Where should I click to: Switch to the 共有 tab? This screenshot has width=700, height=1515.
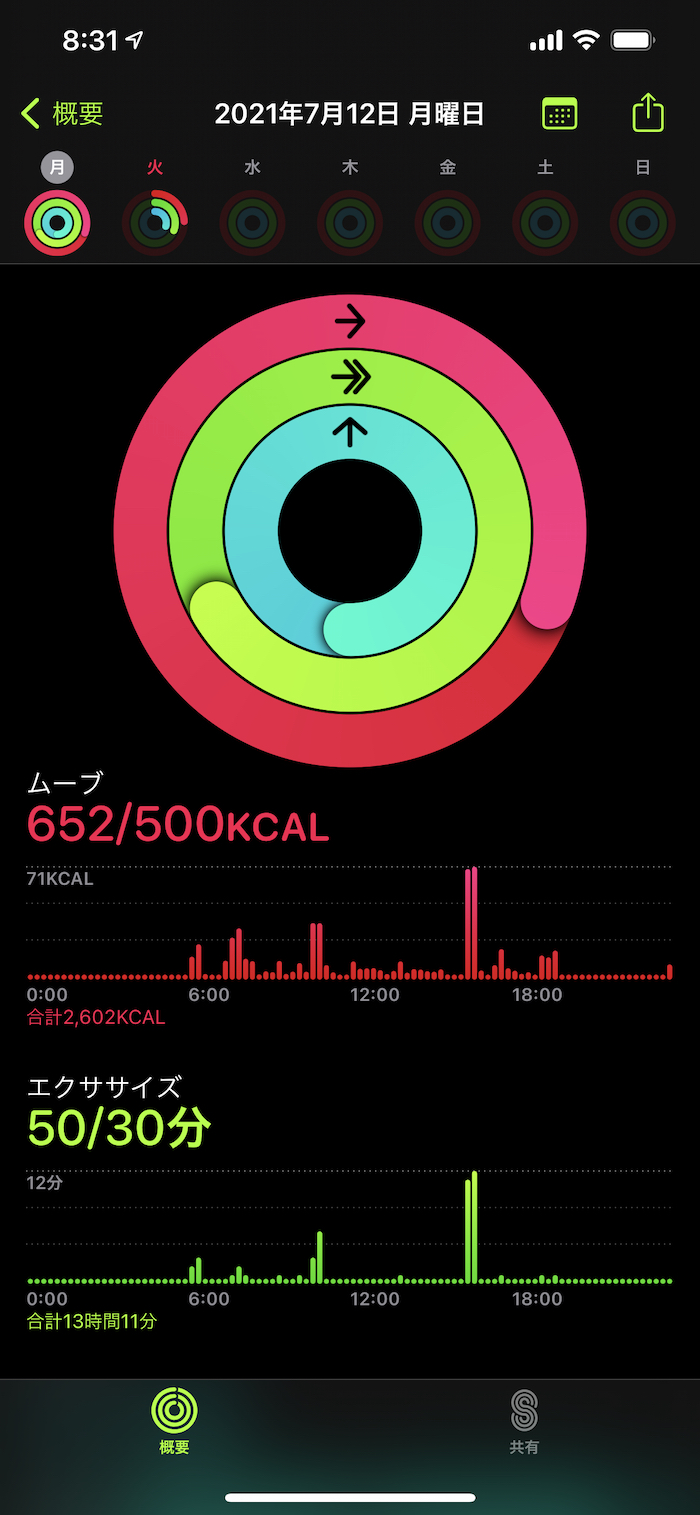point(524,1421)
